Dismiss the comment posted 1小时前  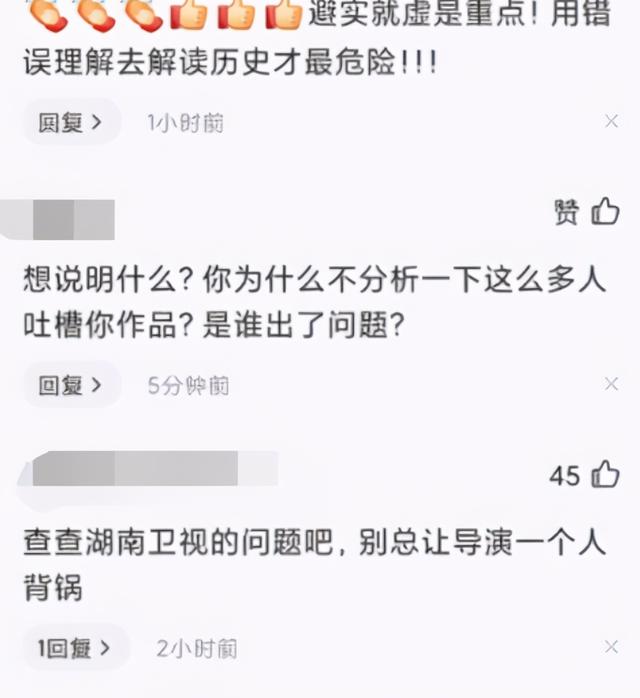tap(611, 122)
